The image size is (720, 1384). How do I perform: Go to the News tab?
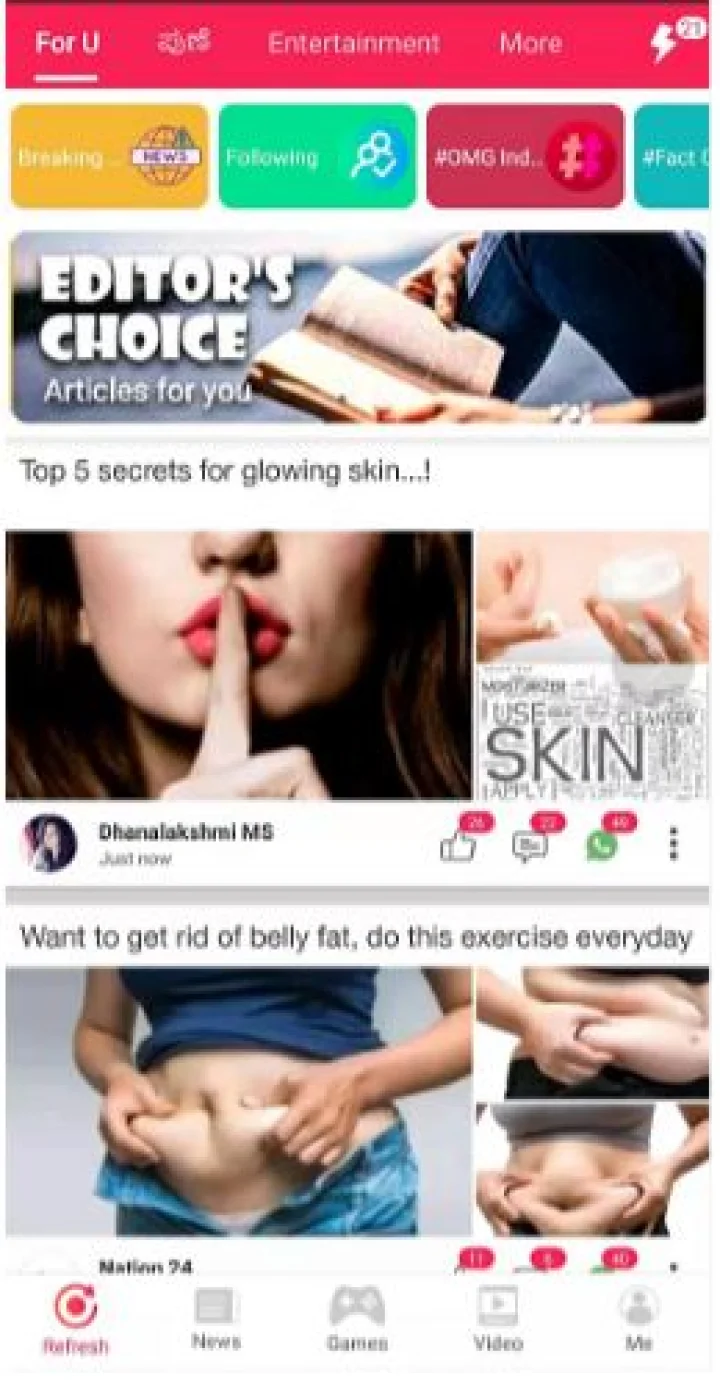(216, 1320)
